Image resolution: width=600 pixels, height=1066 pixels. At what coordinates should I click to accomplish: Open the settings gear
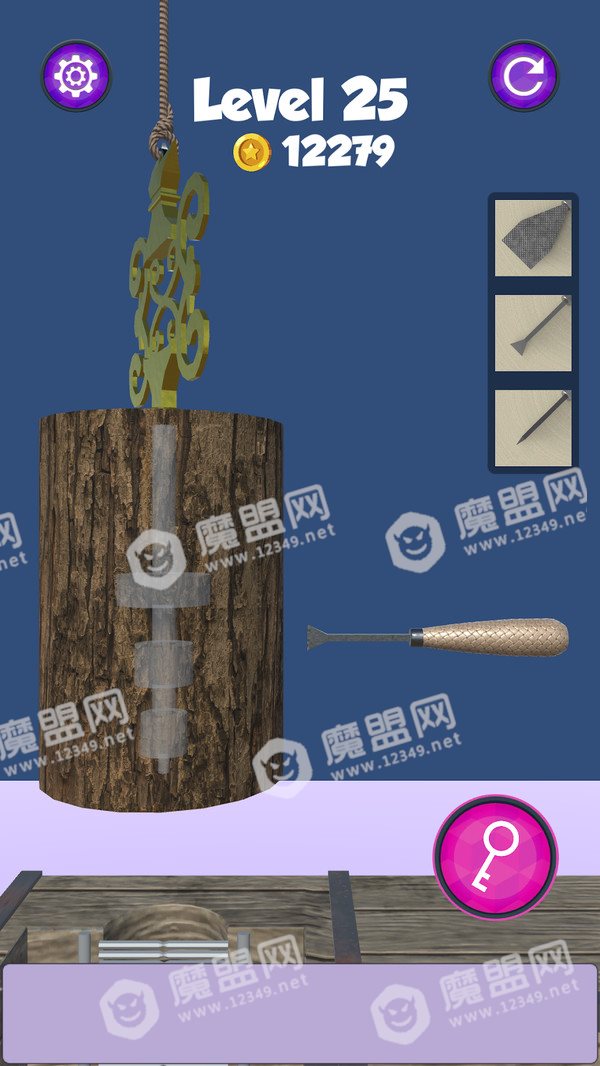click(x=76, y=75)
